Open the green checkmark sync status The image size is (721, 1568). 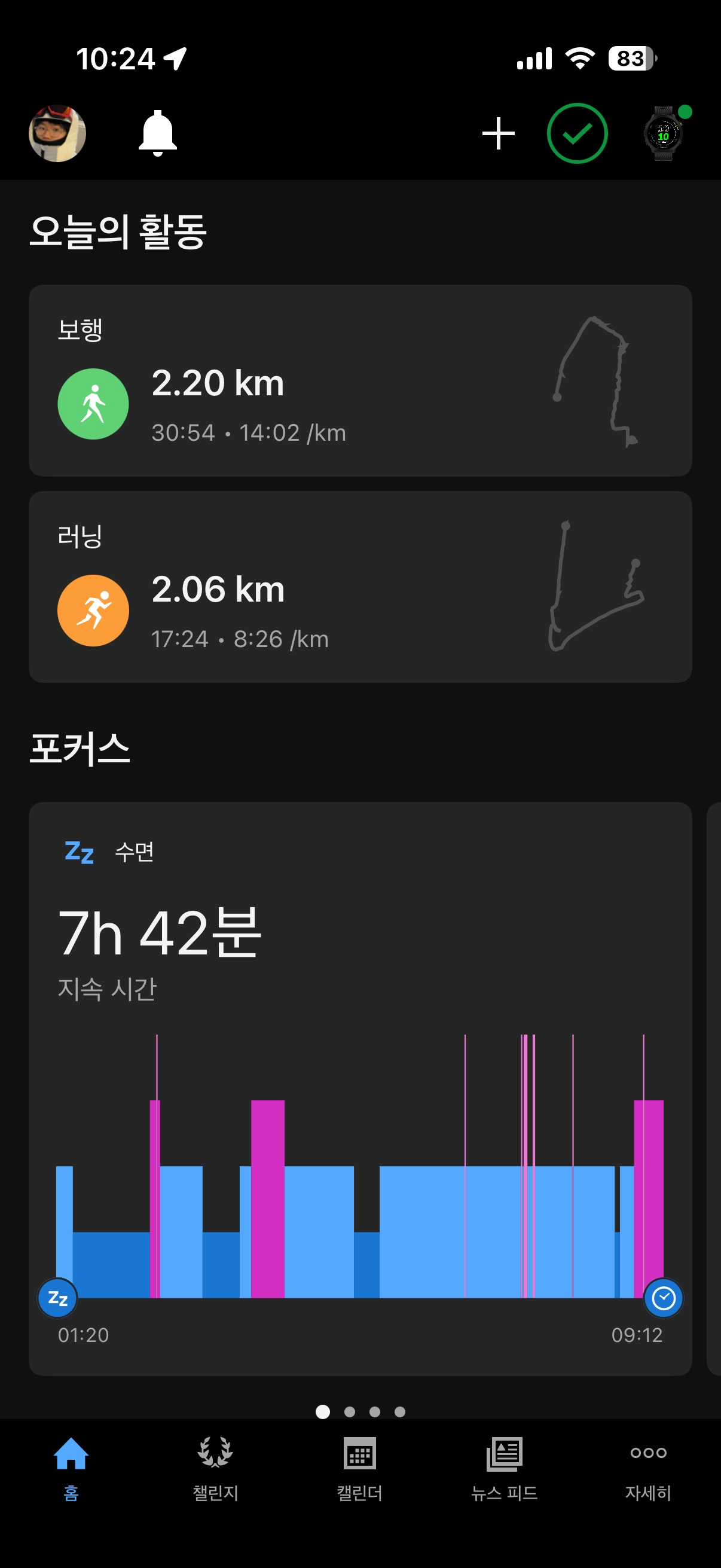(x=577, y=133)
